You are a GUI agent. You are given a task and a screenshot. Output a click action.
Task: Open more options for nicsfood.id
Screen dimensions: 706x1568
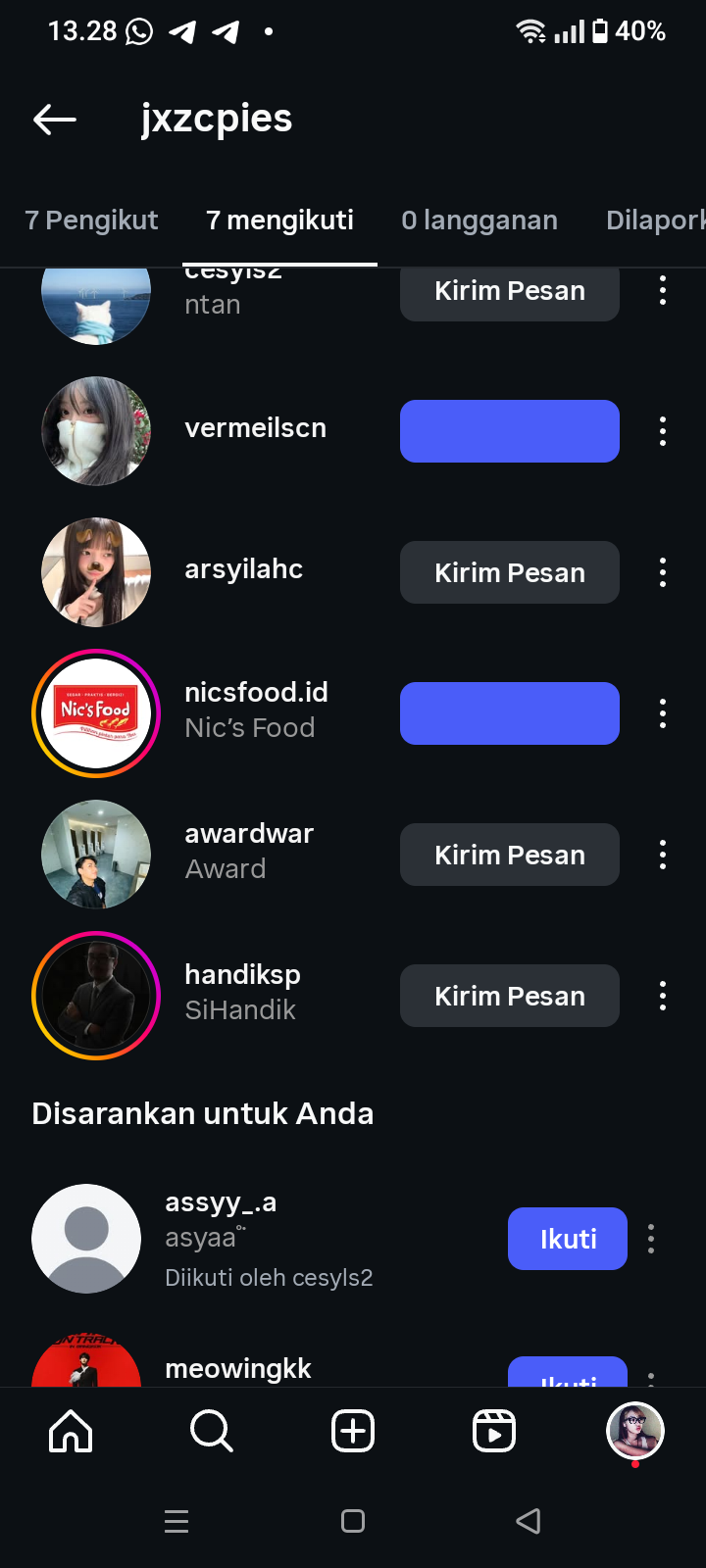coord(663,713)
